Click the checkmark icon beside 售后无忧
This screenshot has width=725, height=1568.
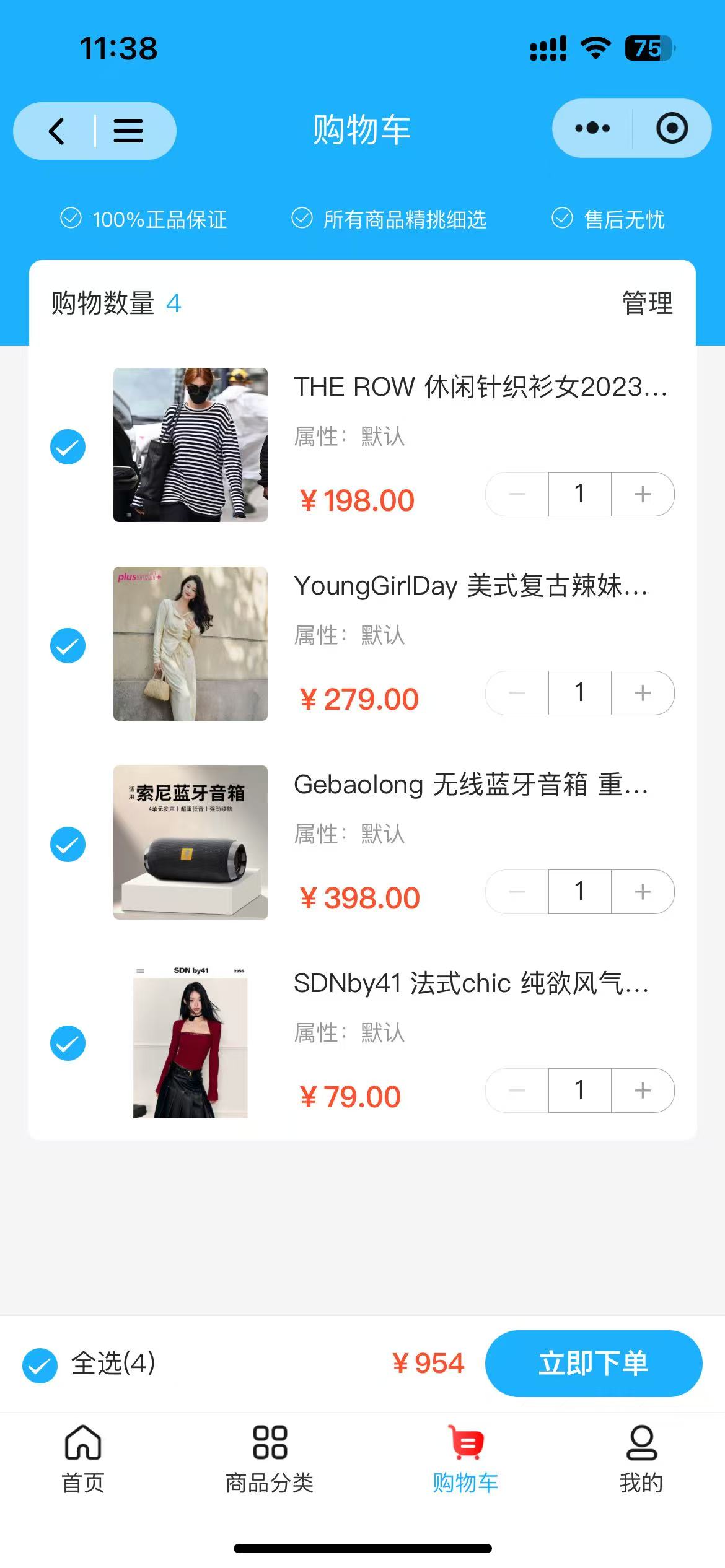(x=563, y=218)
